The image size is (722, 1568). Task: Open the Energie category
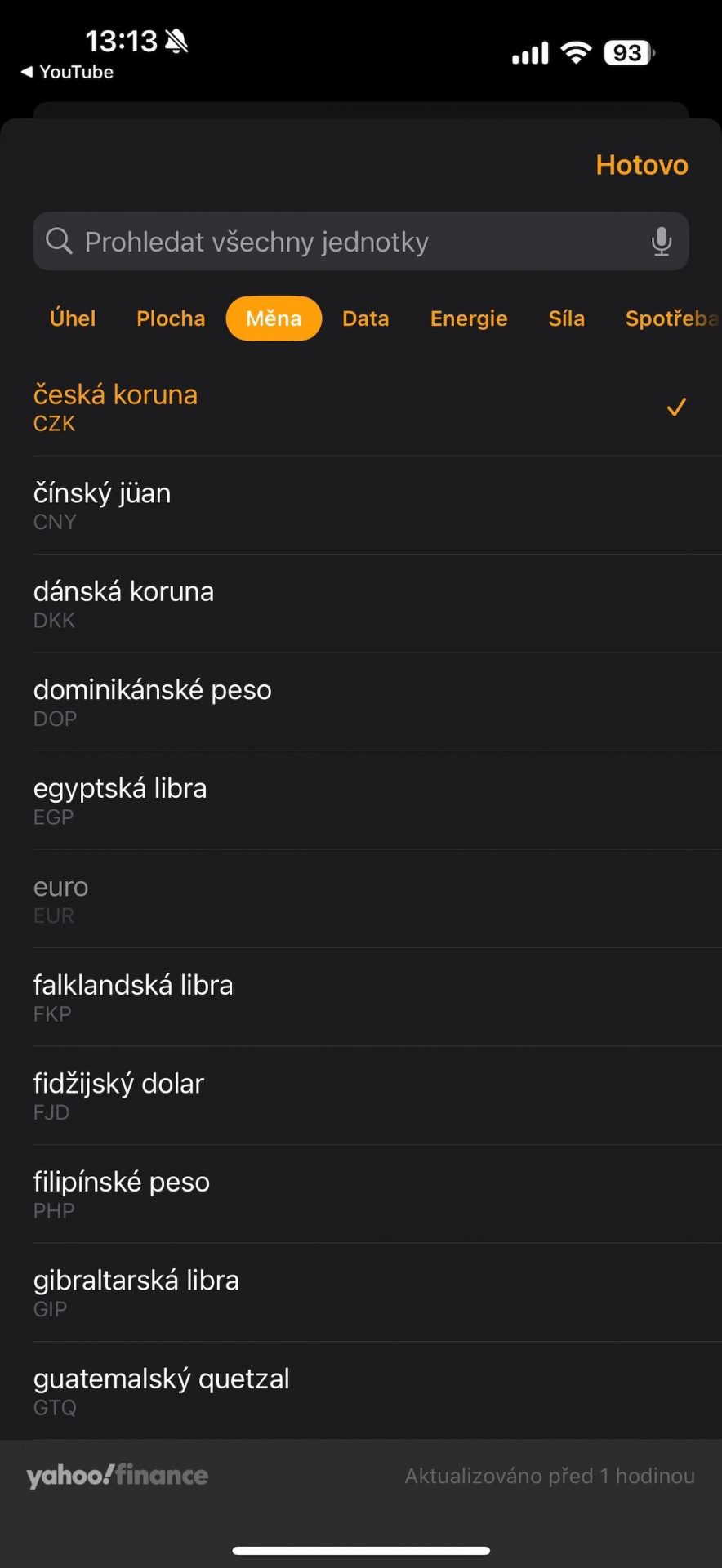(469, 318)
